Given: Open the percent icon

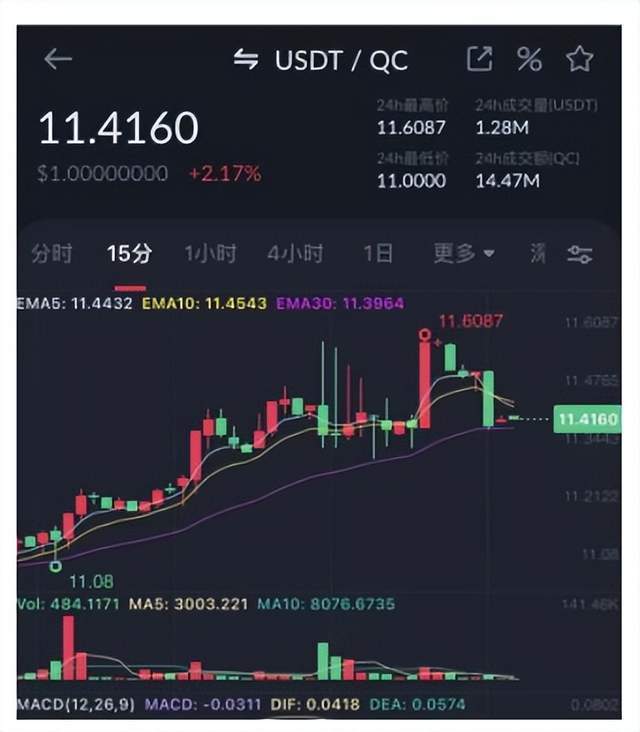Looking at the screenshot, I should click(x=529, y=59).
